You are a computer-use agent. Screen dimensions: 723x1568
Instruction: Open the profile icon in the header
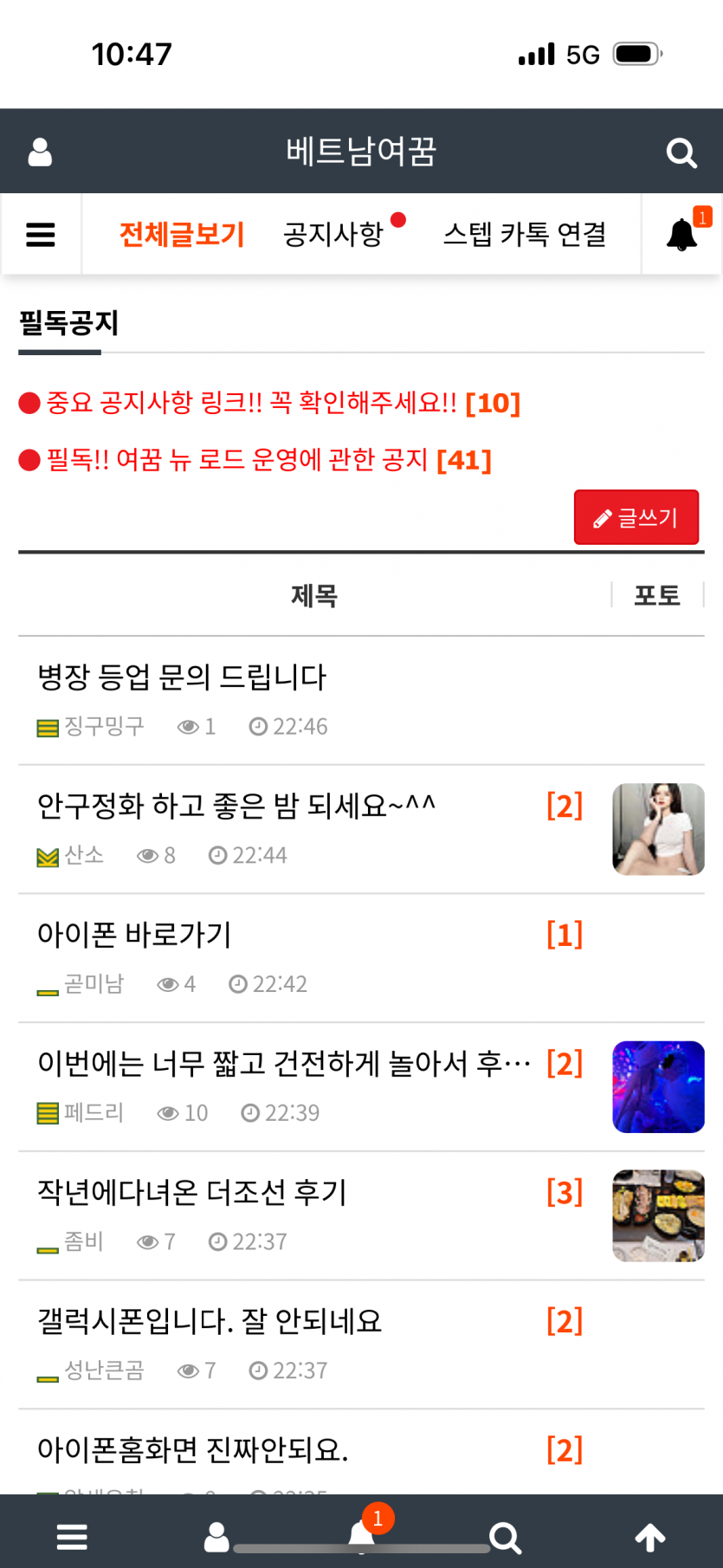[40, 152]
